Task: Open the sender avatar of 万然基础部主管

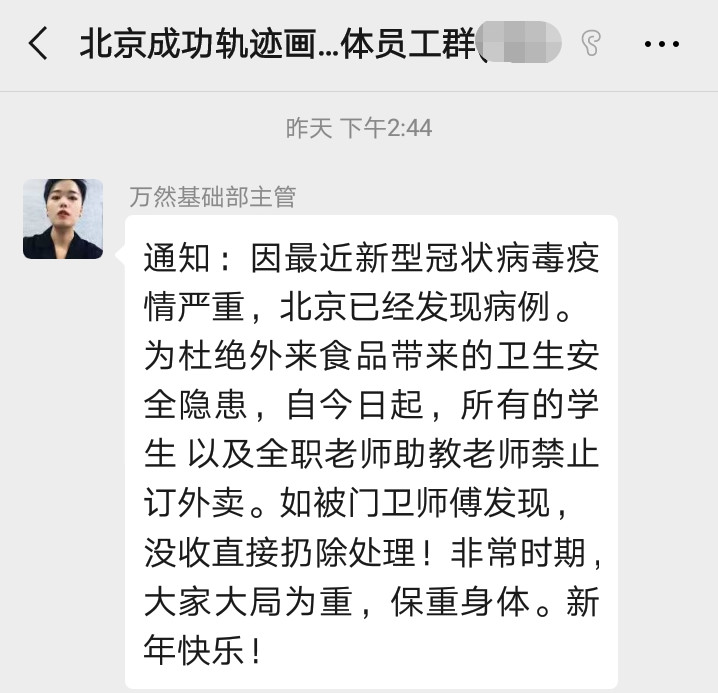Action: click(x=63, y=219)
